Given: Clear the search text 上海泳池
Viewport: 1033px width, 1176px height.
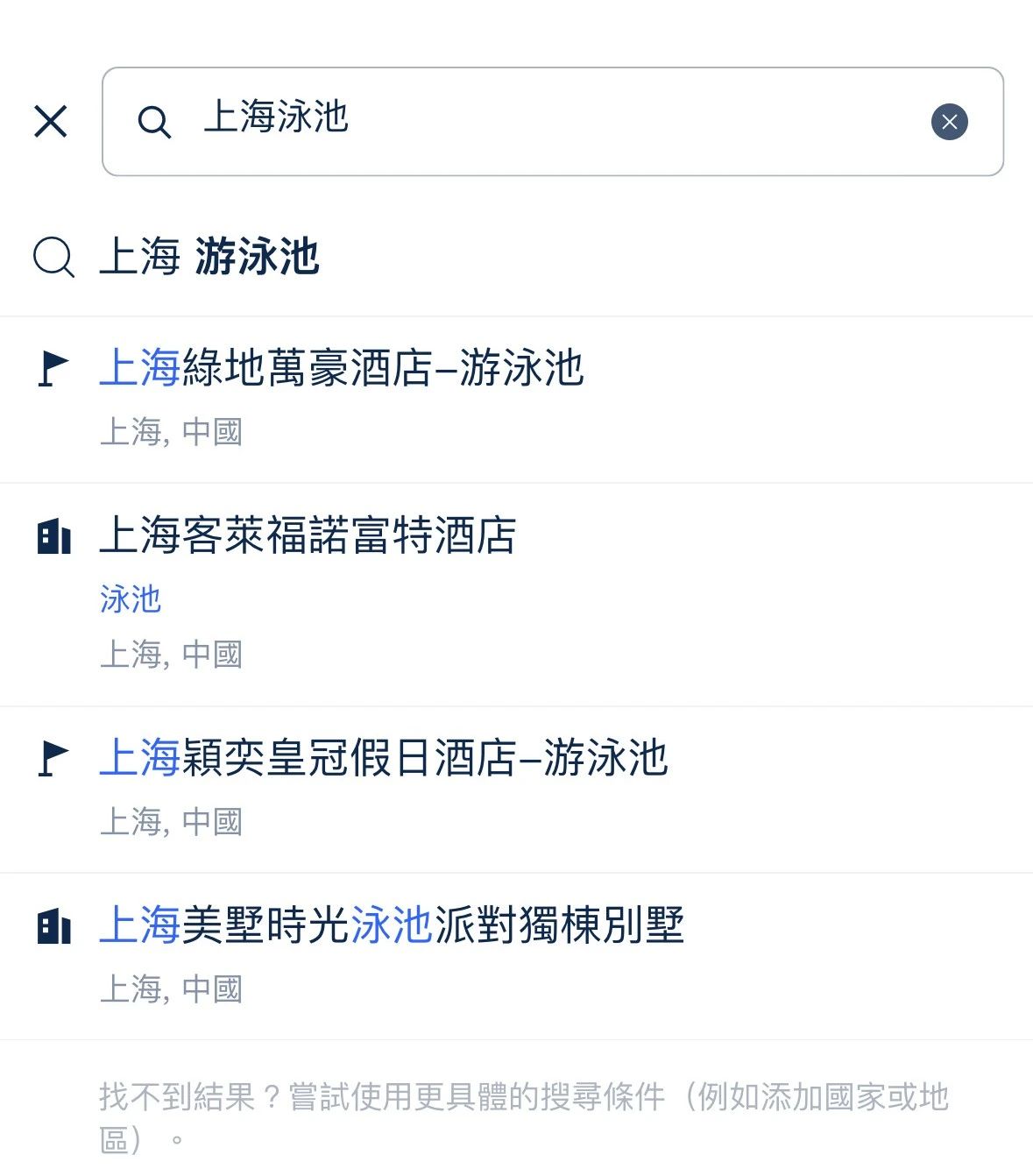Looking at the screenshot, I should coord(949,122).
